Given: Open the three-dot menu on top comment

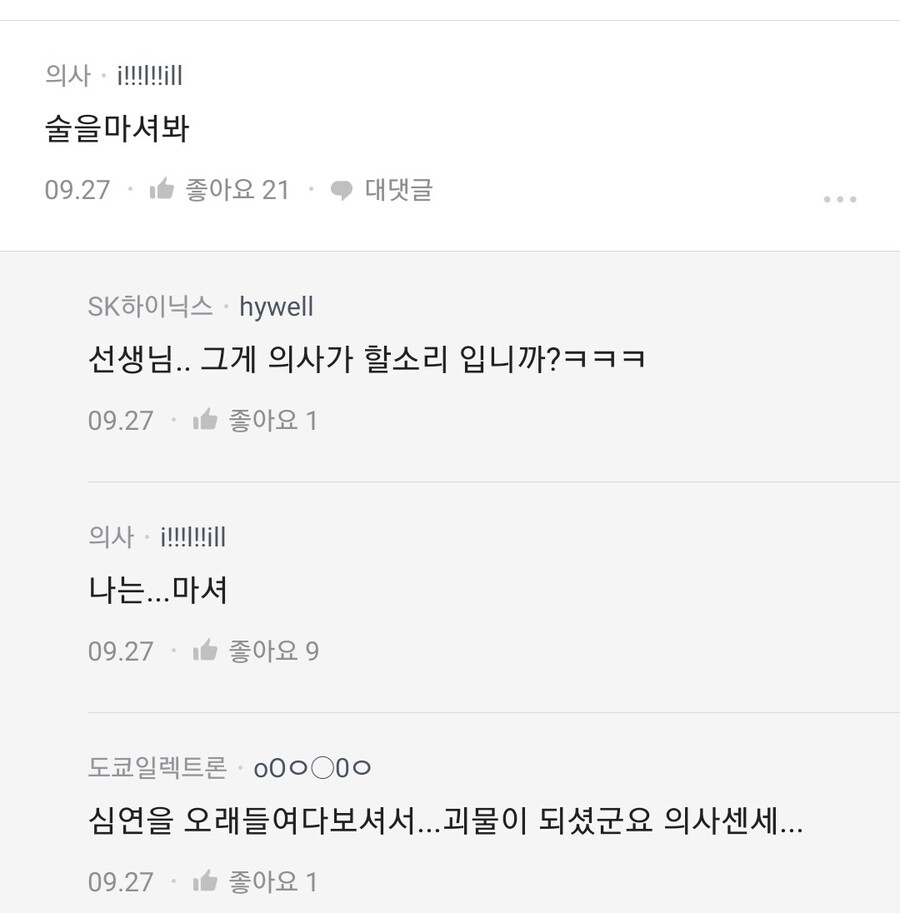Looking at the screenshot, I should [839, 199].
